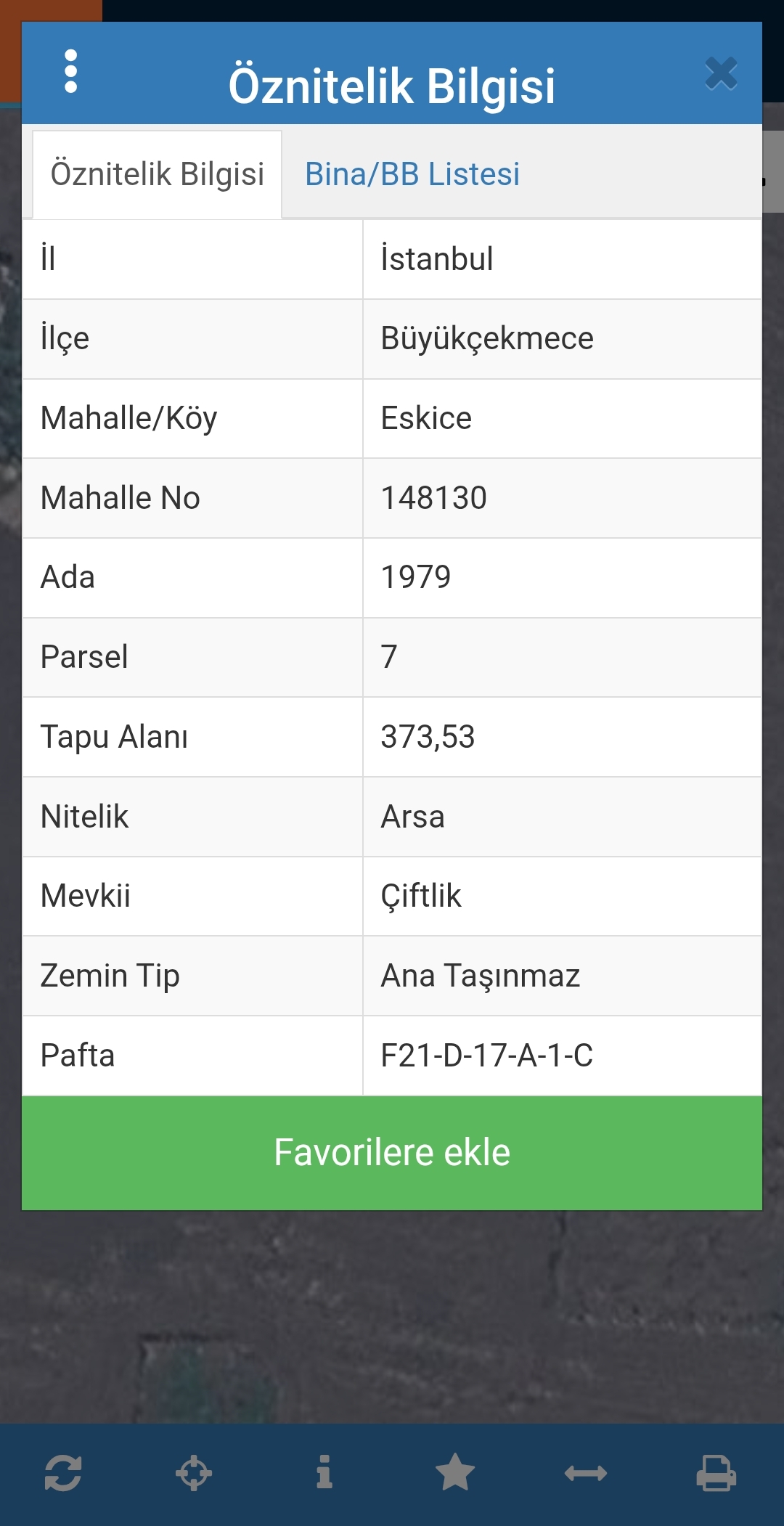
Task: Select the Öznitelik Bilgisi tab
Action: coord(157,174)
